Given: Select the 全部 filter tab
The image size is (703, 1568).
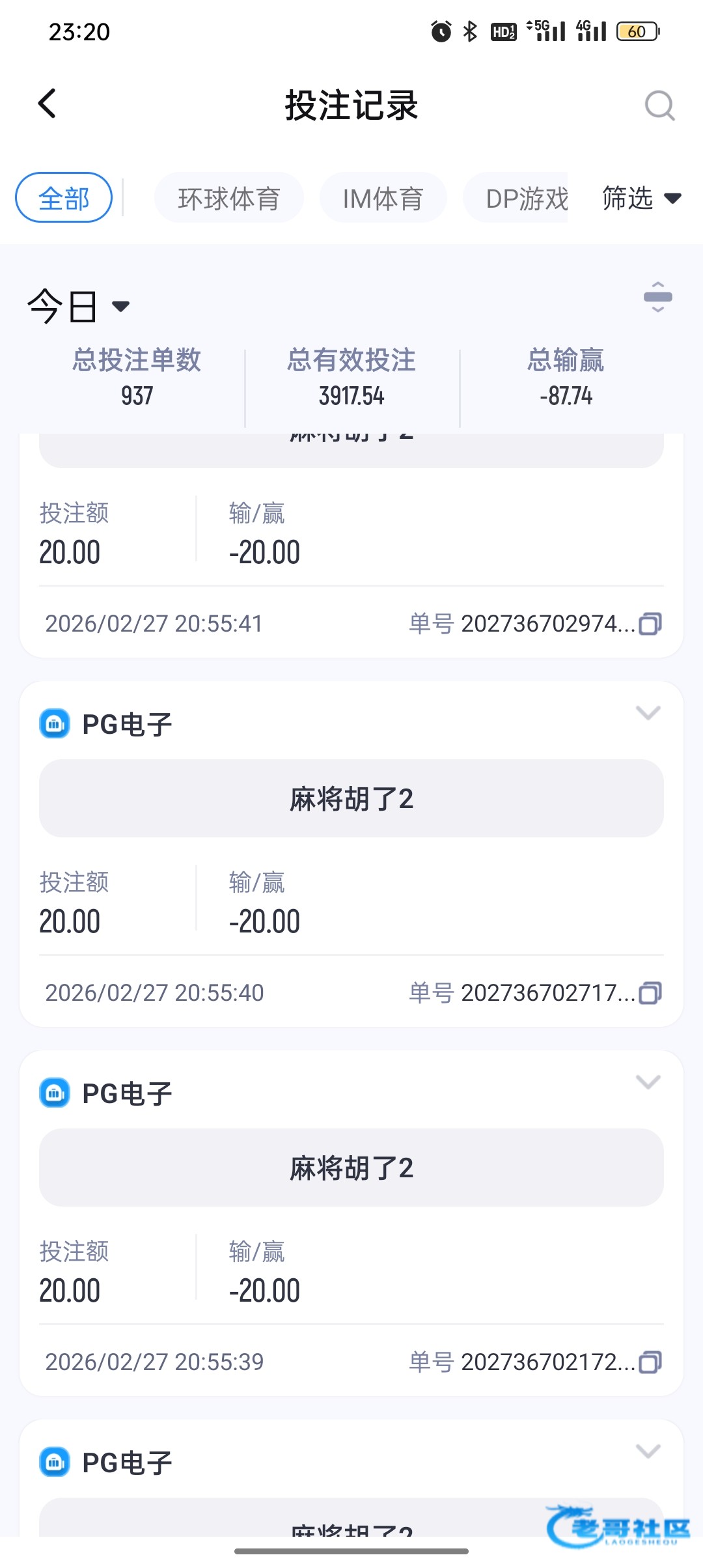Looking at the screenshot, I should (x=64, y=198).
